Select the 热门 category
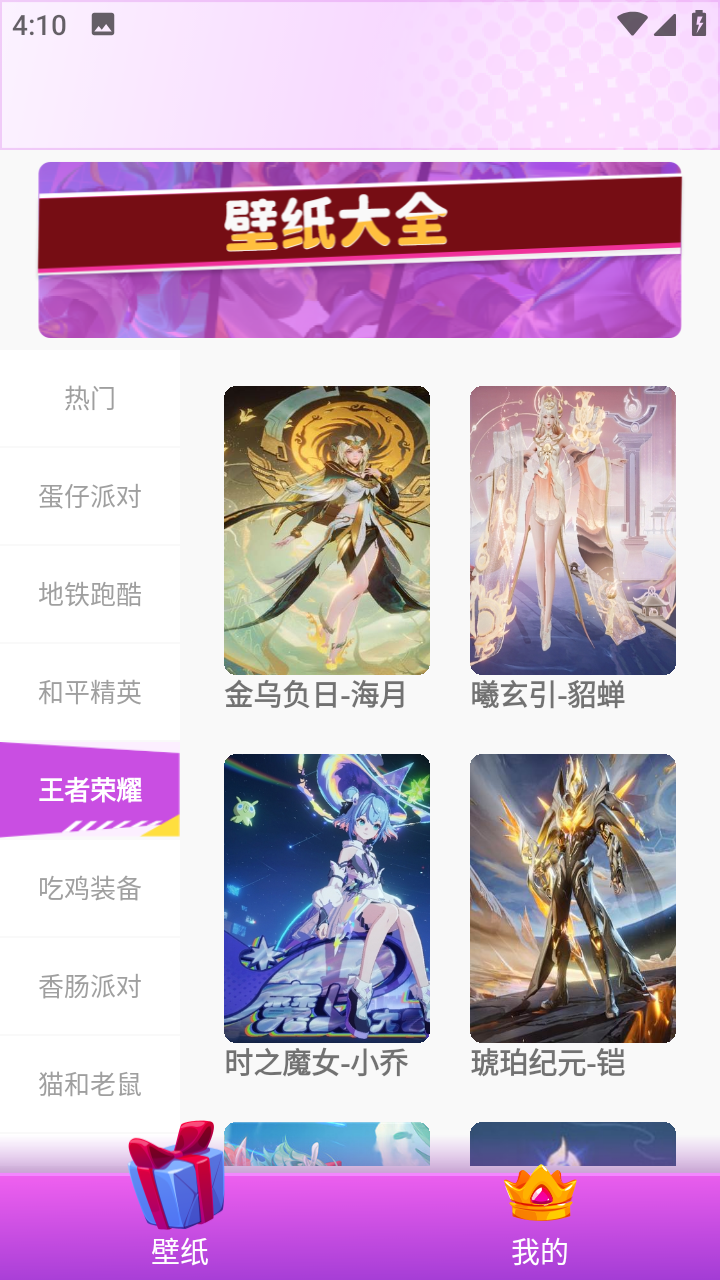 tap(90, 398)
